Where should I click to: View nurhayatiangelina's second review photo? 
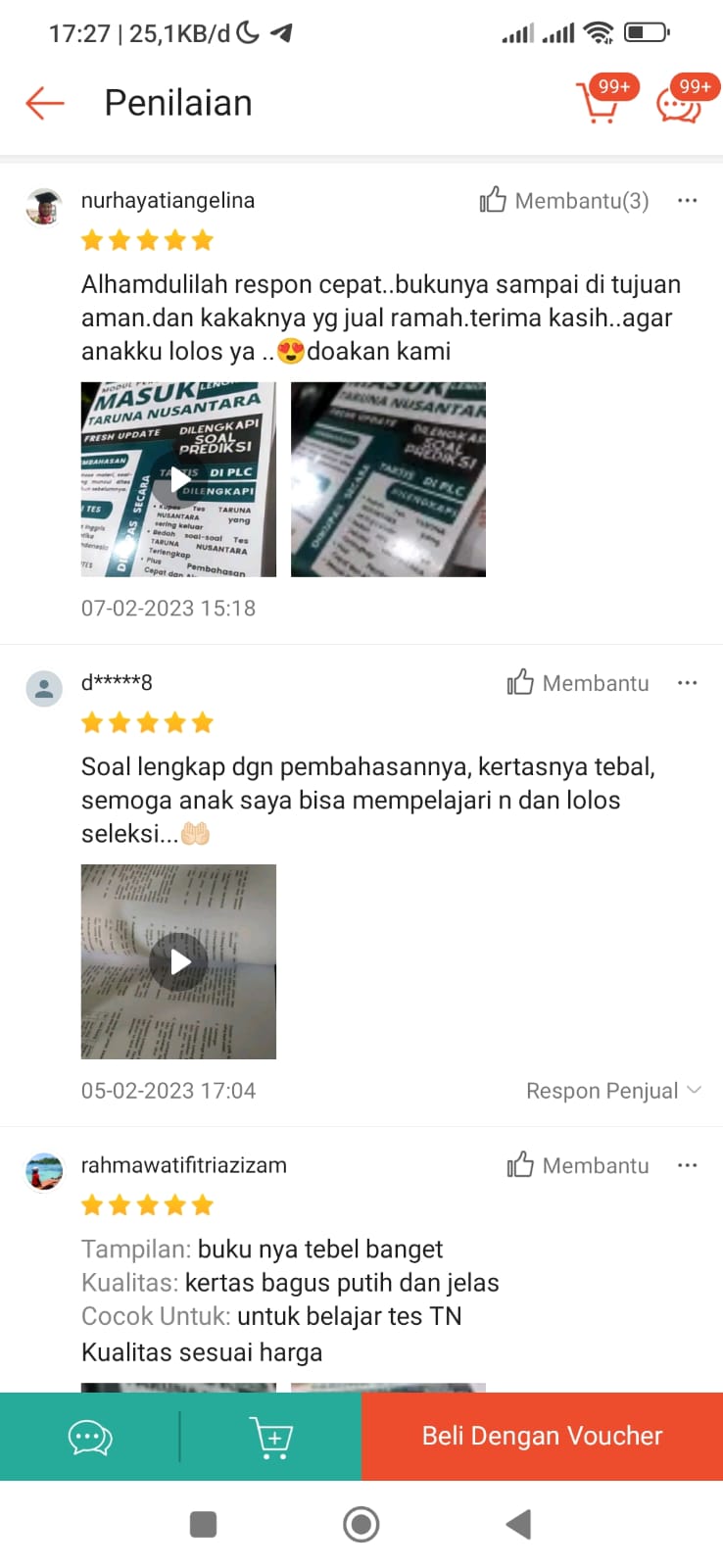pyautogui.click(x=388, y=479)
